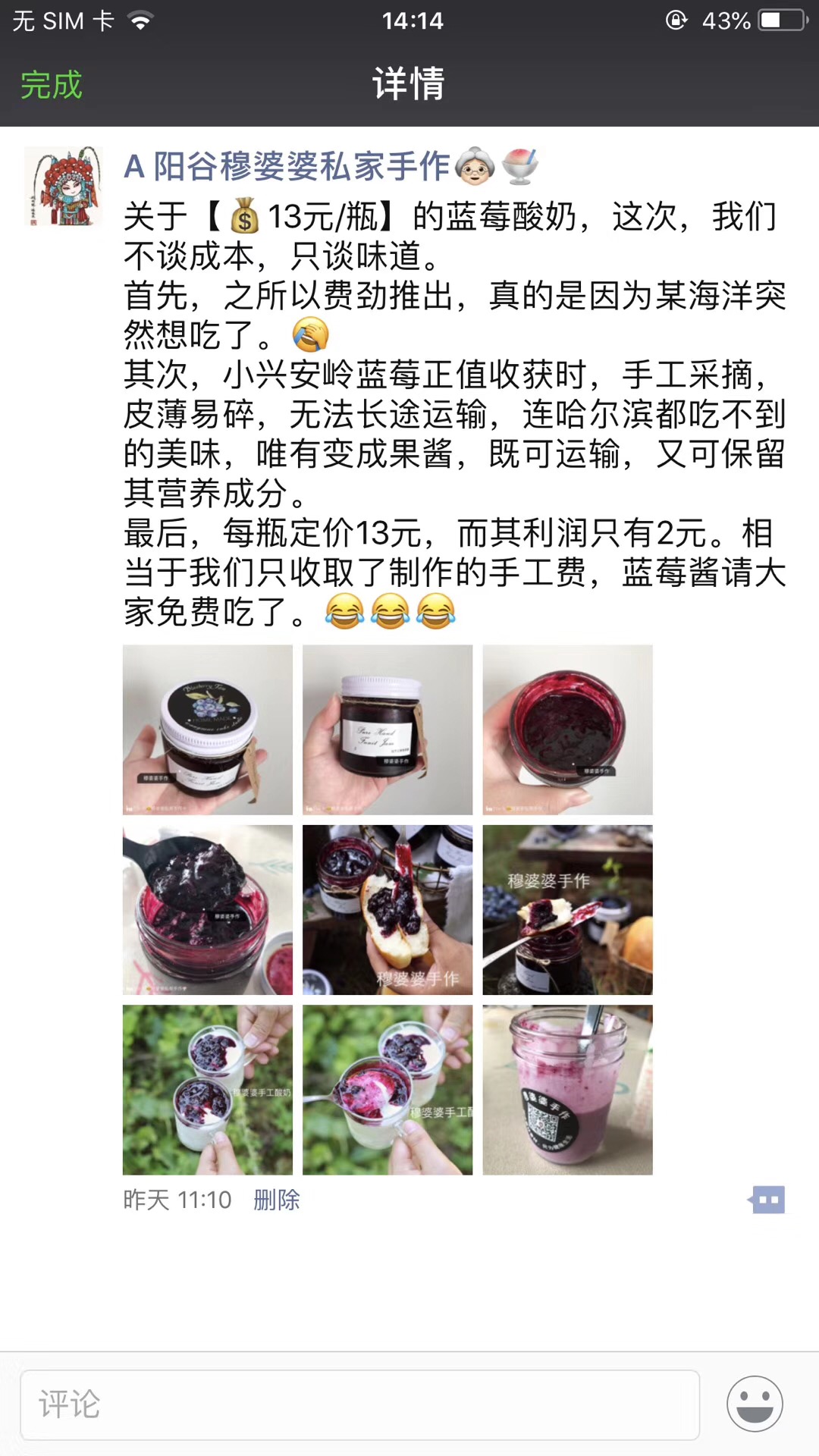View photo of jar with blueberry lid label
Image resolution: width=819 pixels, height=1456 pixels.
pyautogui.click(x=207, y=730)
